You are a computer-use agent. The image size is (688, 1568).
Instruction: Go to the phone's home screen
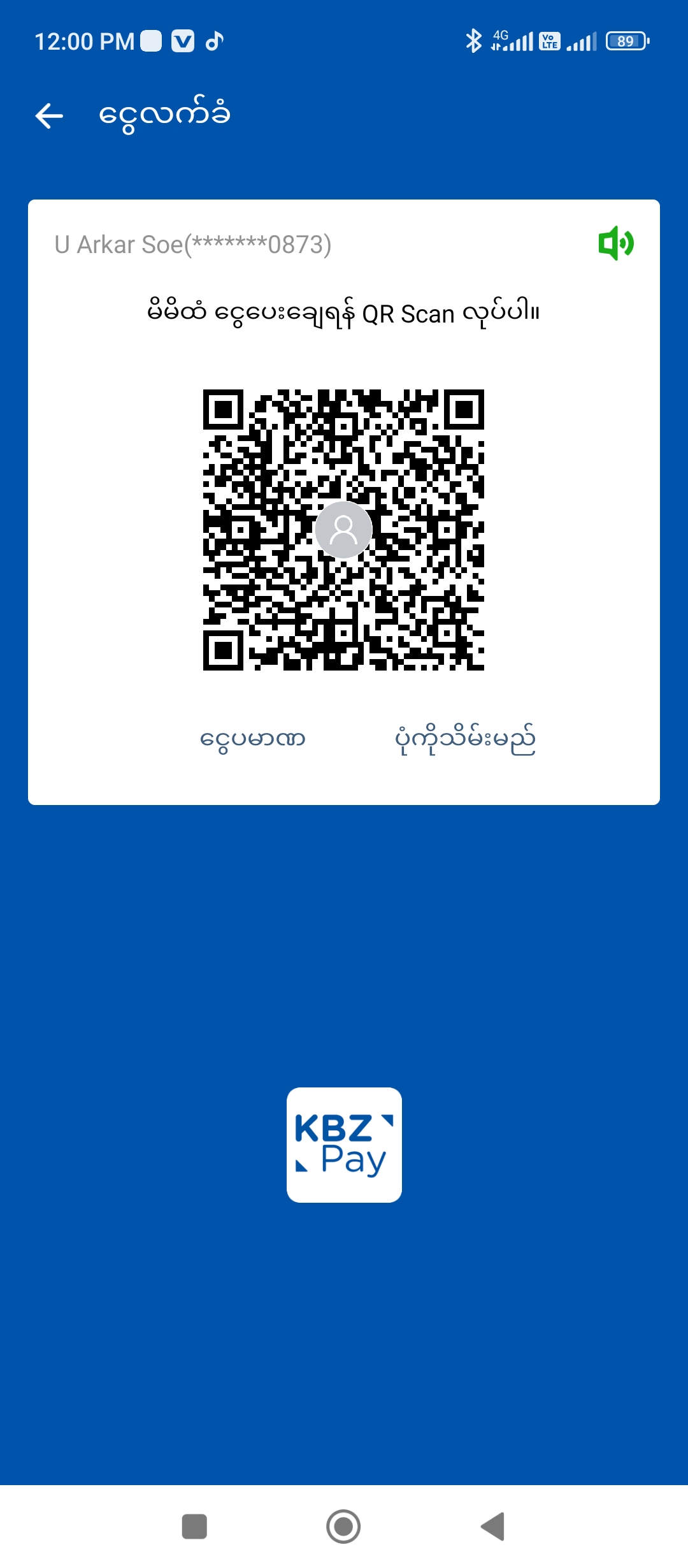pyautogui.click(x=343, y=1527)
